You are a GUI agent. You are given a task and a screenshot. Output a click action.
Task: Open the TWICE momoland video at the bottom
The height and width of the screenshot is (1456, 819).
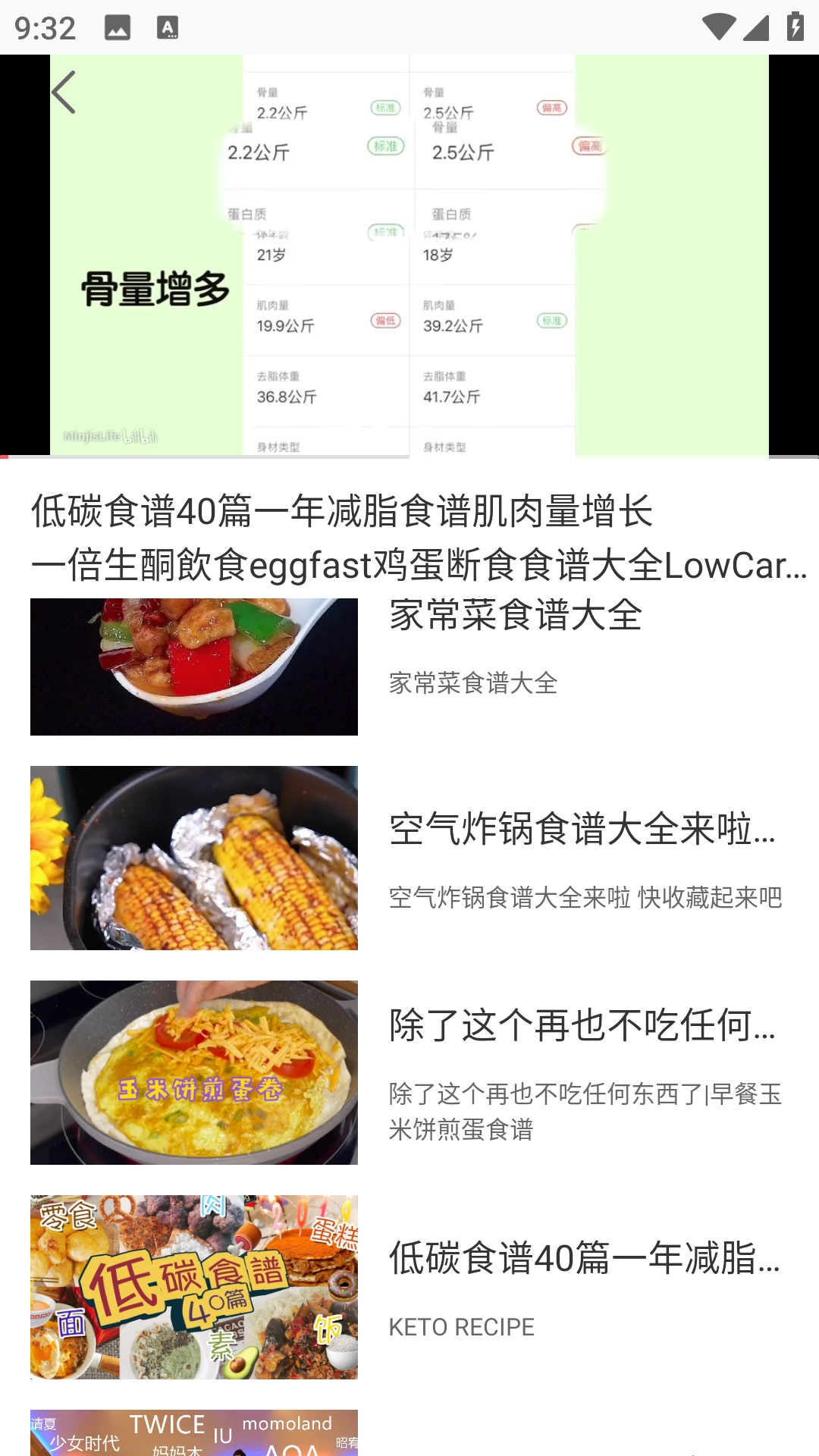[194, 1433]
